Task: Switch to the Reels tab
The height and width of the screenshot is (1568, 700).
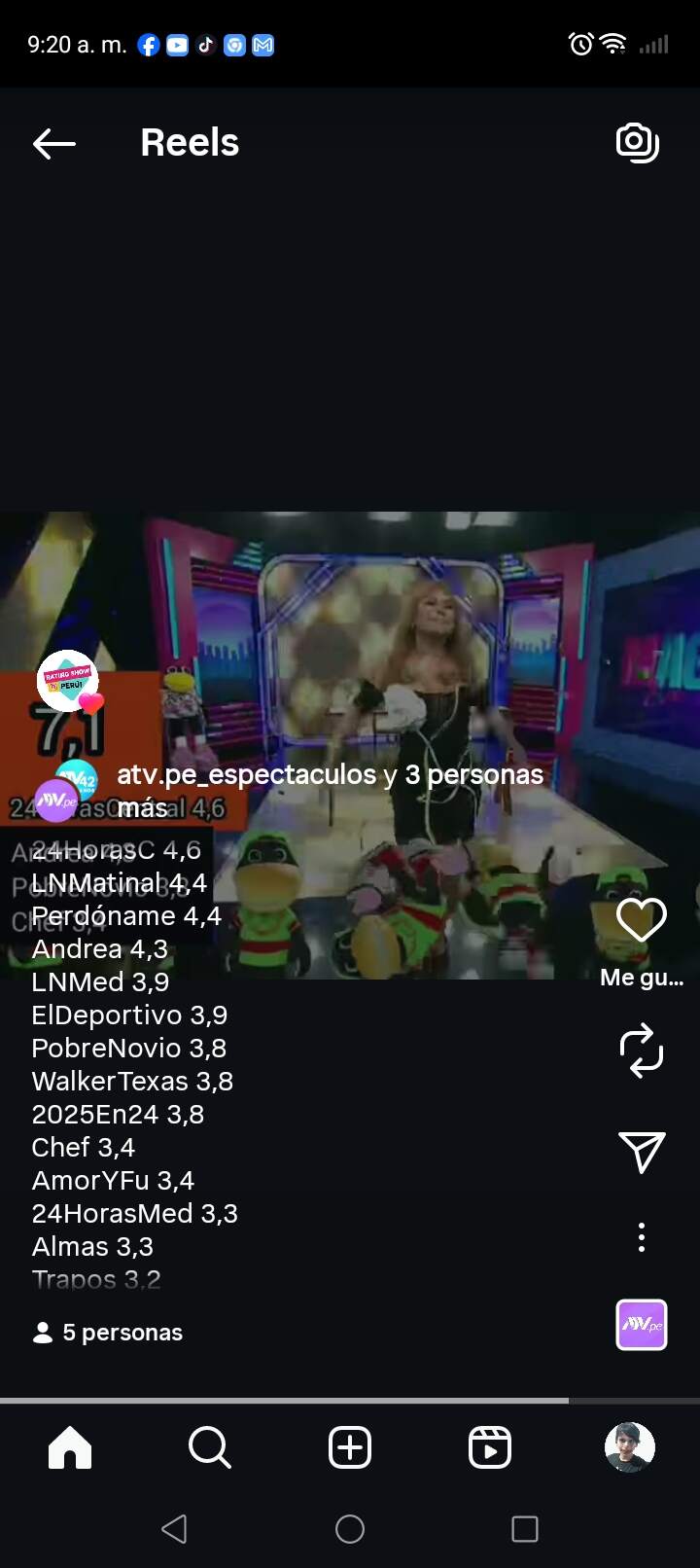Action: [x=490, y=1447]
